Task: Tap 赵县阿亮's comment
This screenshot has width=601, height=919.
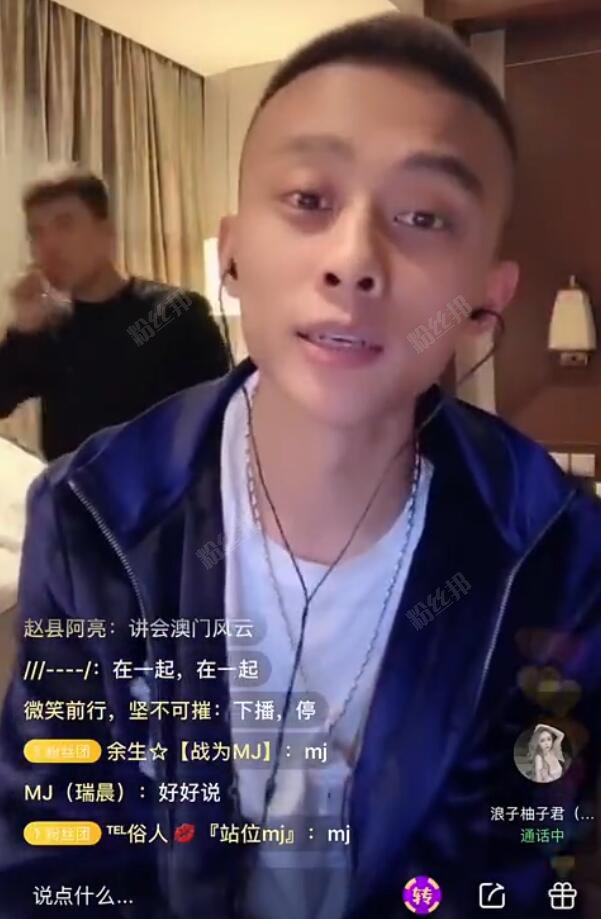Action: [x=139, y=629]
